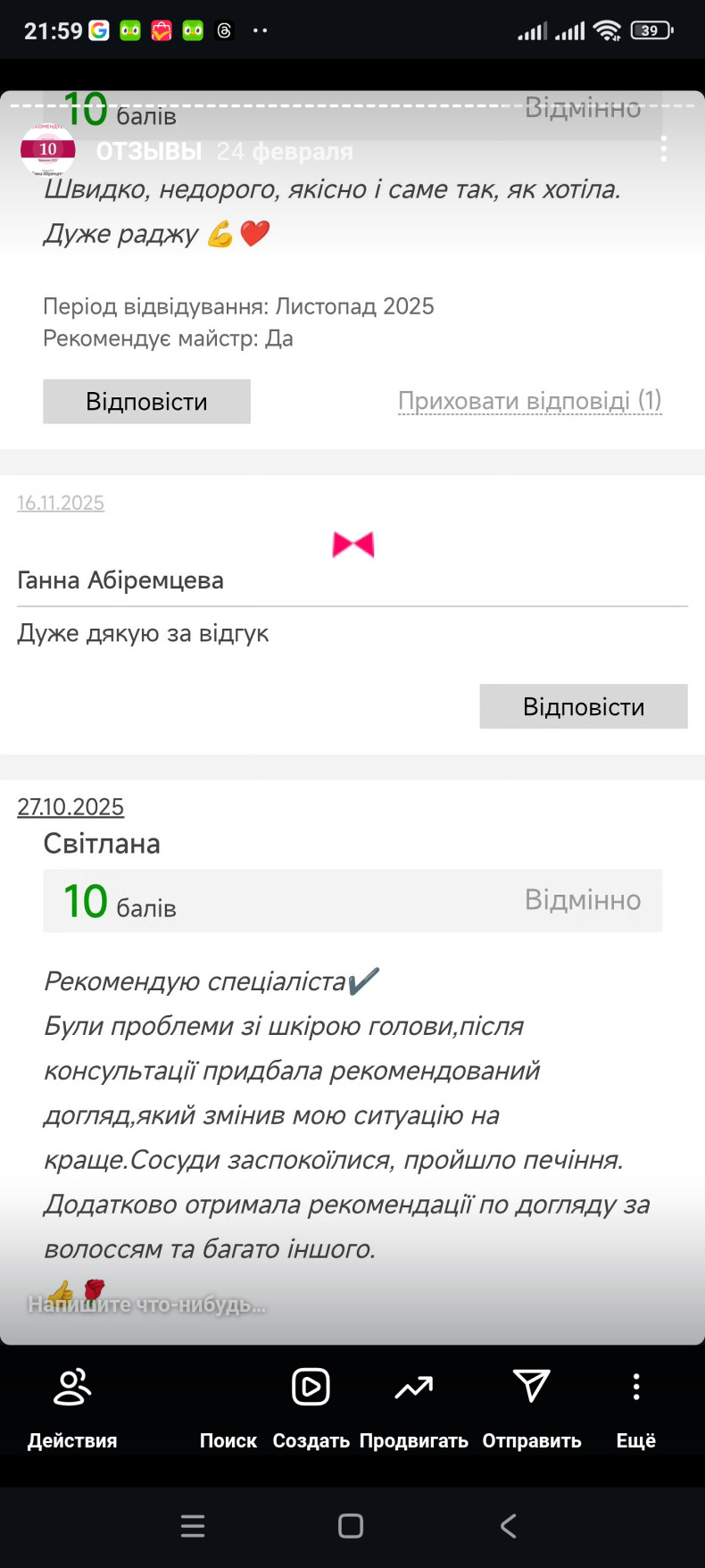
Task: Return to the system home screen
Action: click(x=351, y=1526)
